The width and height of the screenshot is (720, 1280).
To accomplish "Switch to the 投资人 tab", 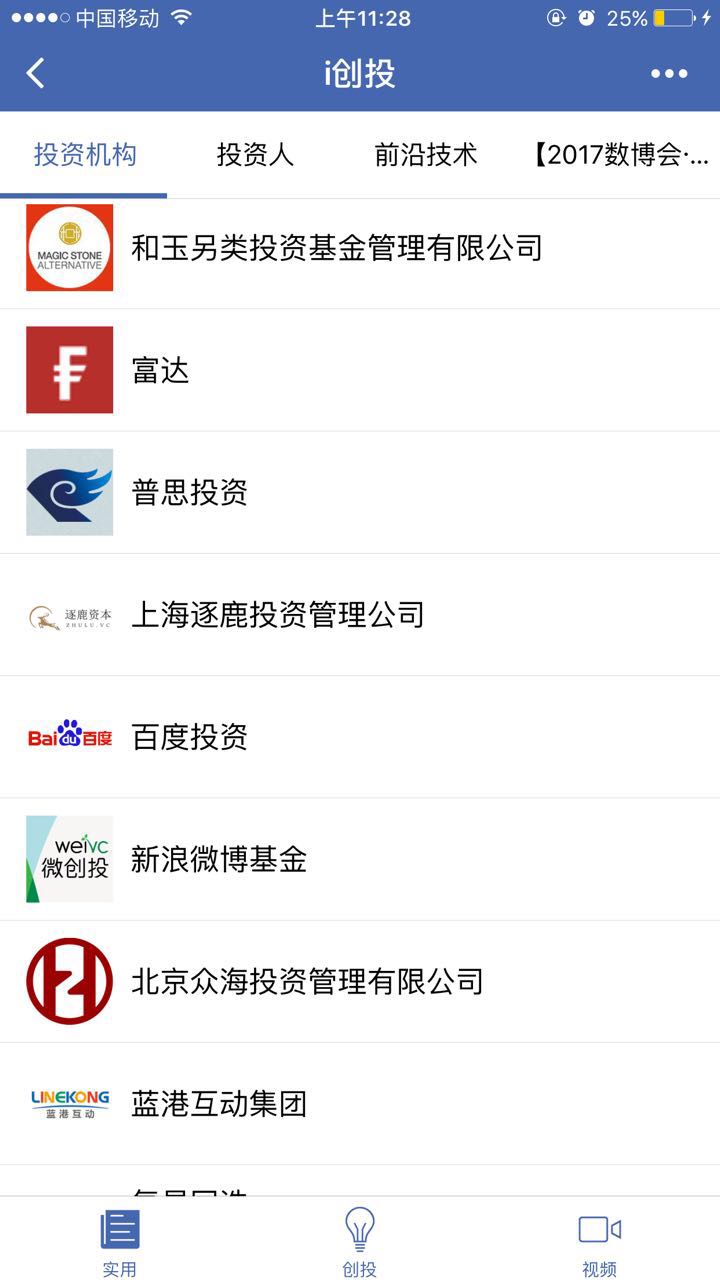I will pyautogui.click(x=255, y=155).
